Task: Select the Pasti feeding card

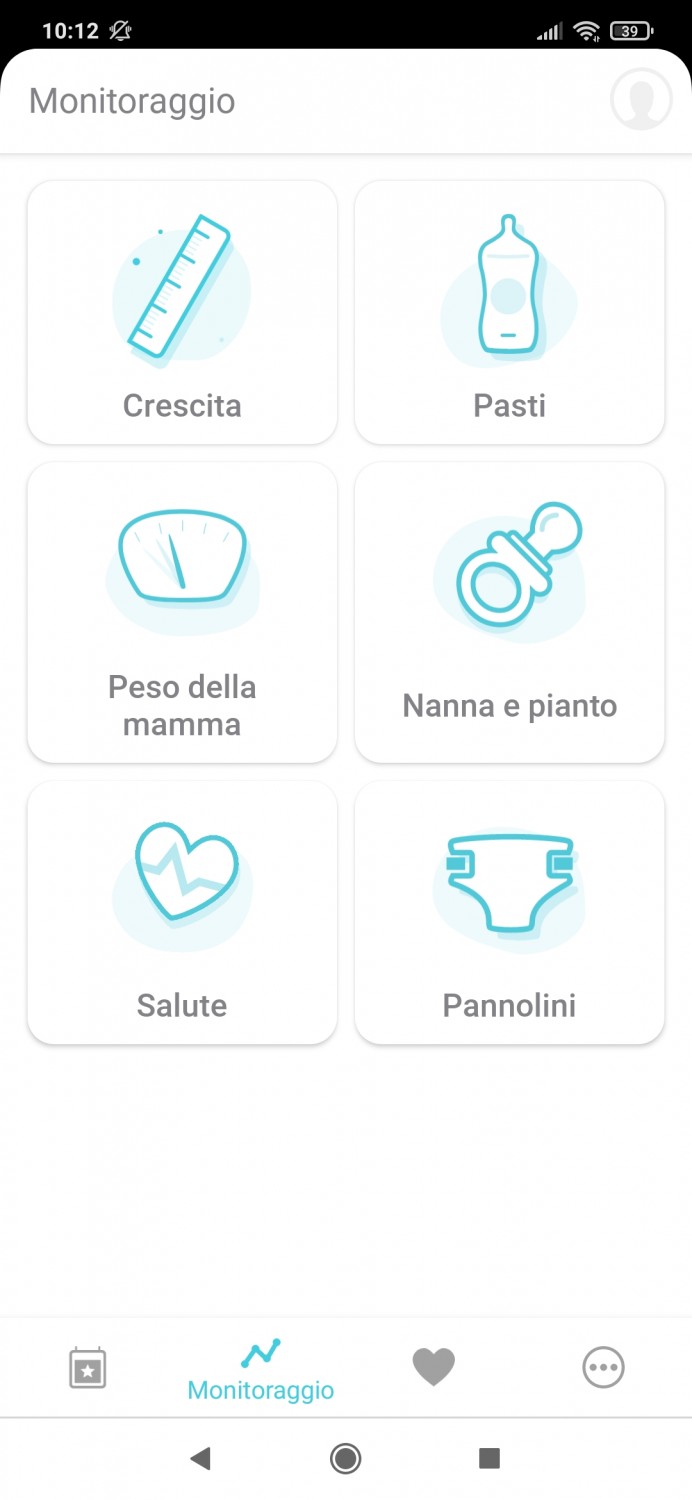Action: click(510, 312)
